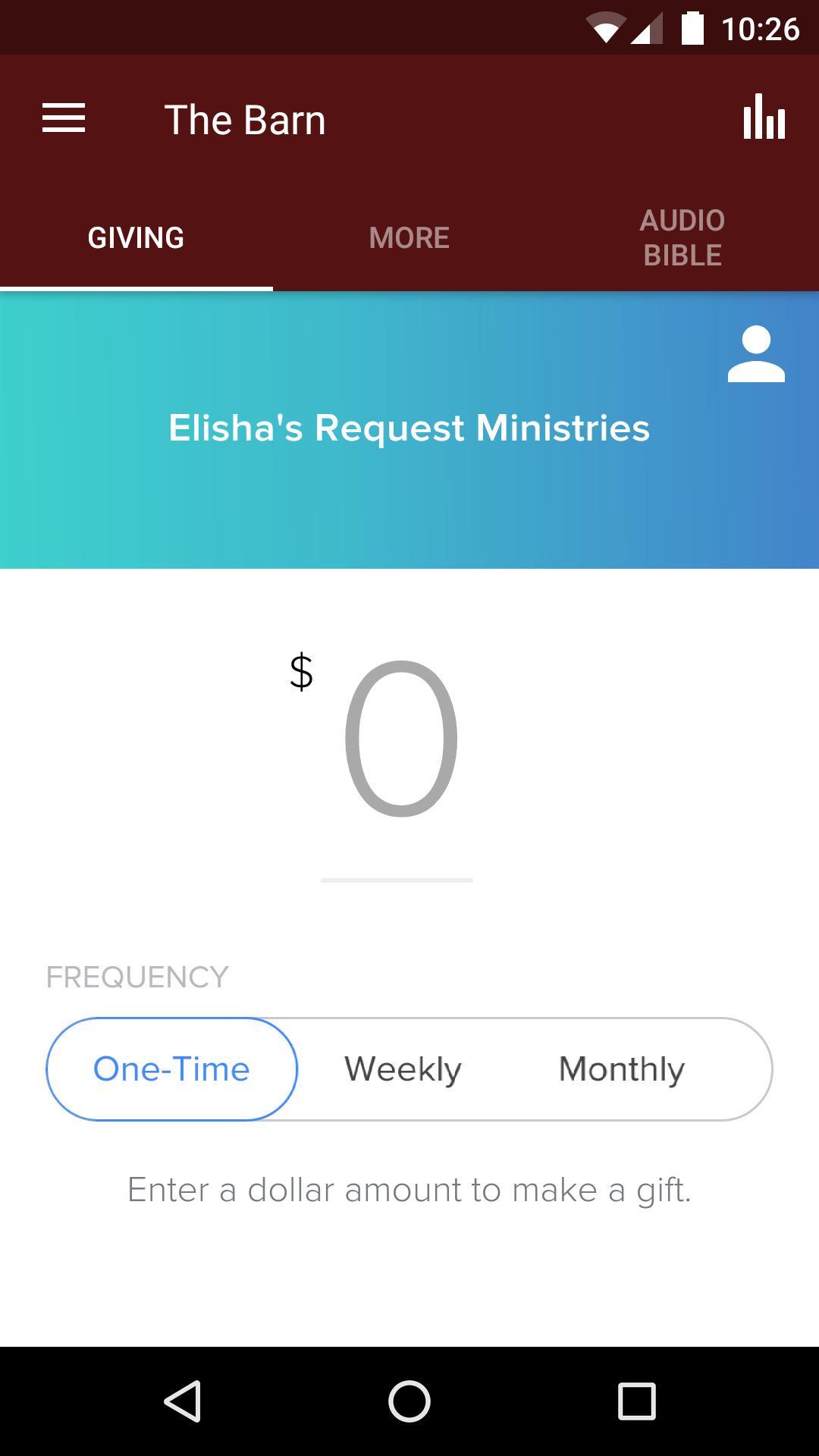The width and height of the screenshot is (819, 1456).
Task: Select Weekly gift frequency
Action: pyautogui.click(x=403, y=1069)
